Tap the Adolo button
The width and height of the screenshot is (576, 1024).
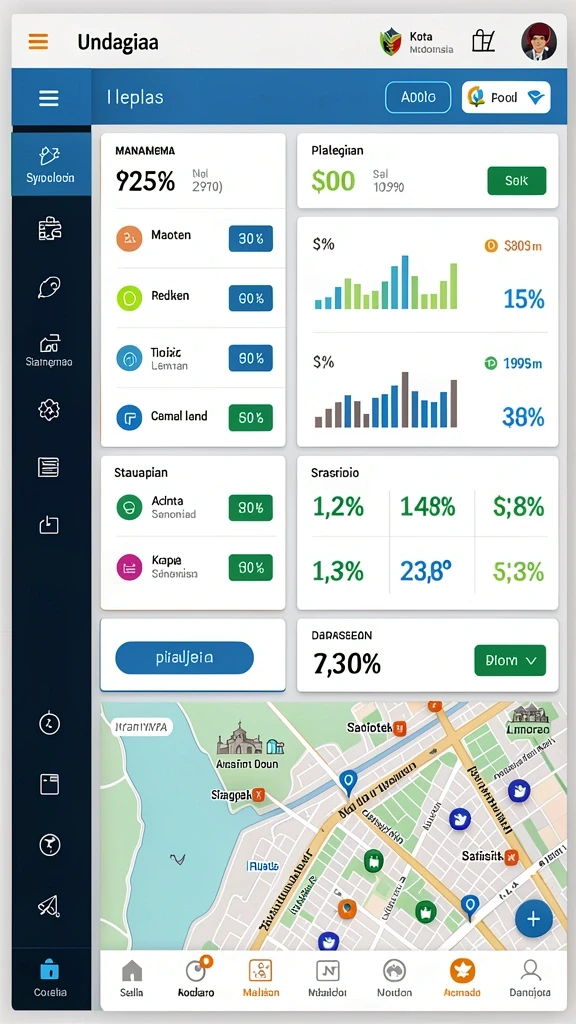coord(418,97)
